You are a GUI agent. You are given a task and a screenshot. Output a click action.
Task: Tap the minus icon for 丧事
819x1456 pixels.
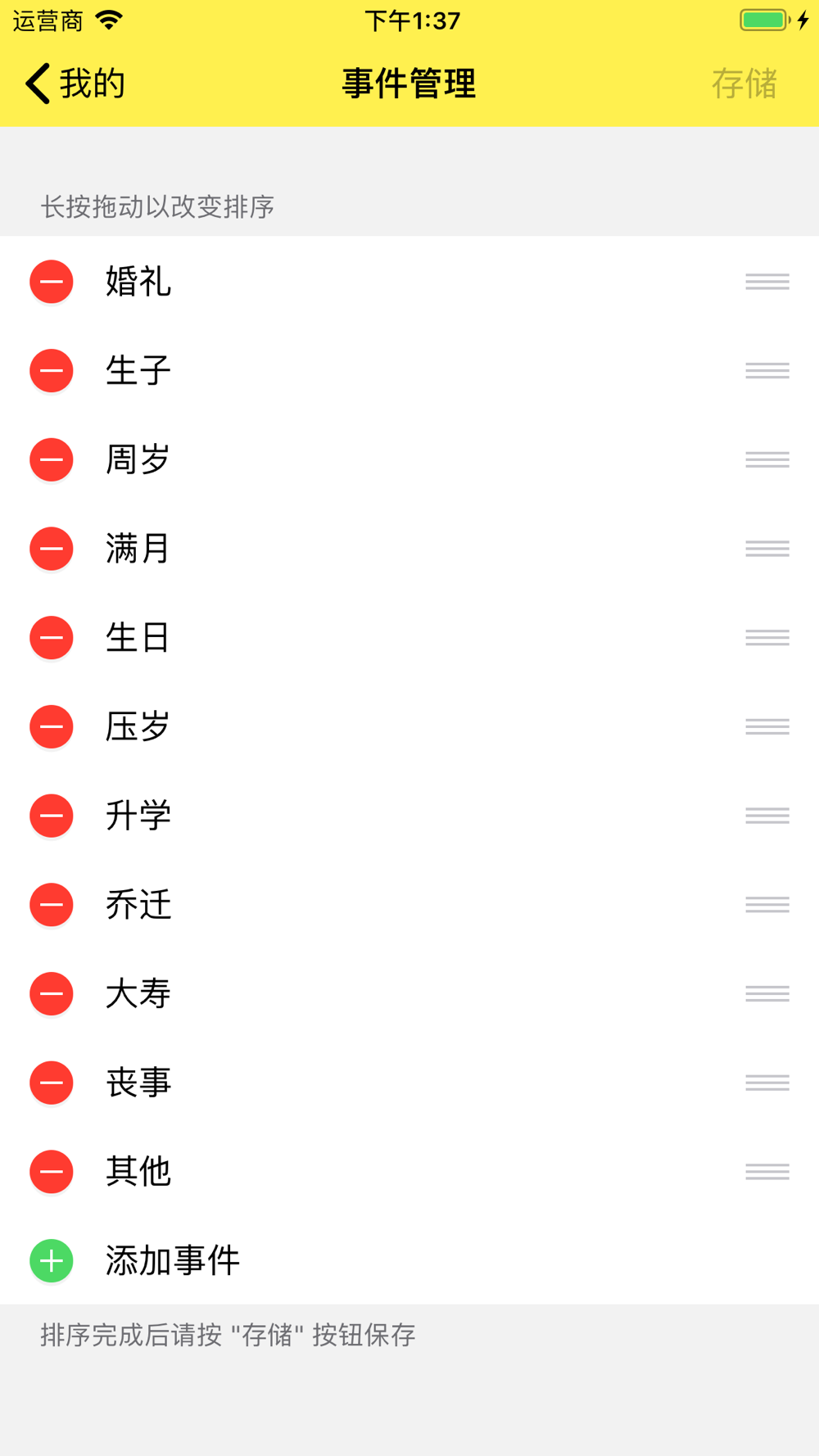pos(52,1083)
